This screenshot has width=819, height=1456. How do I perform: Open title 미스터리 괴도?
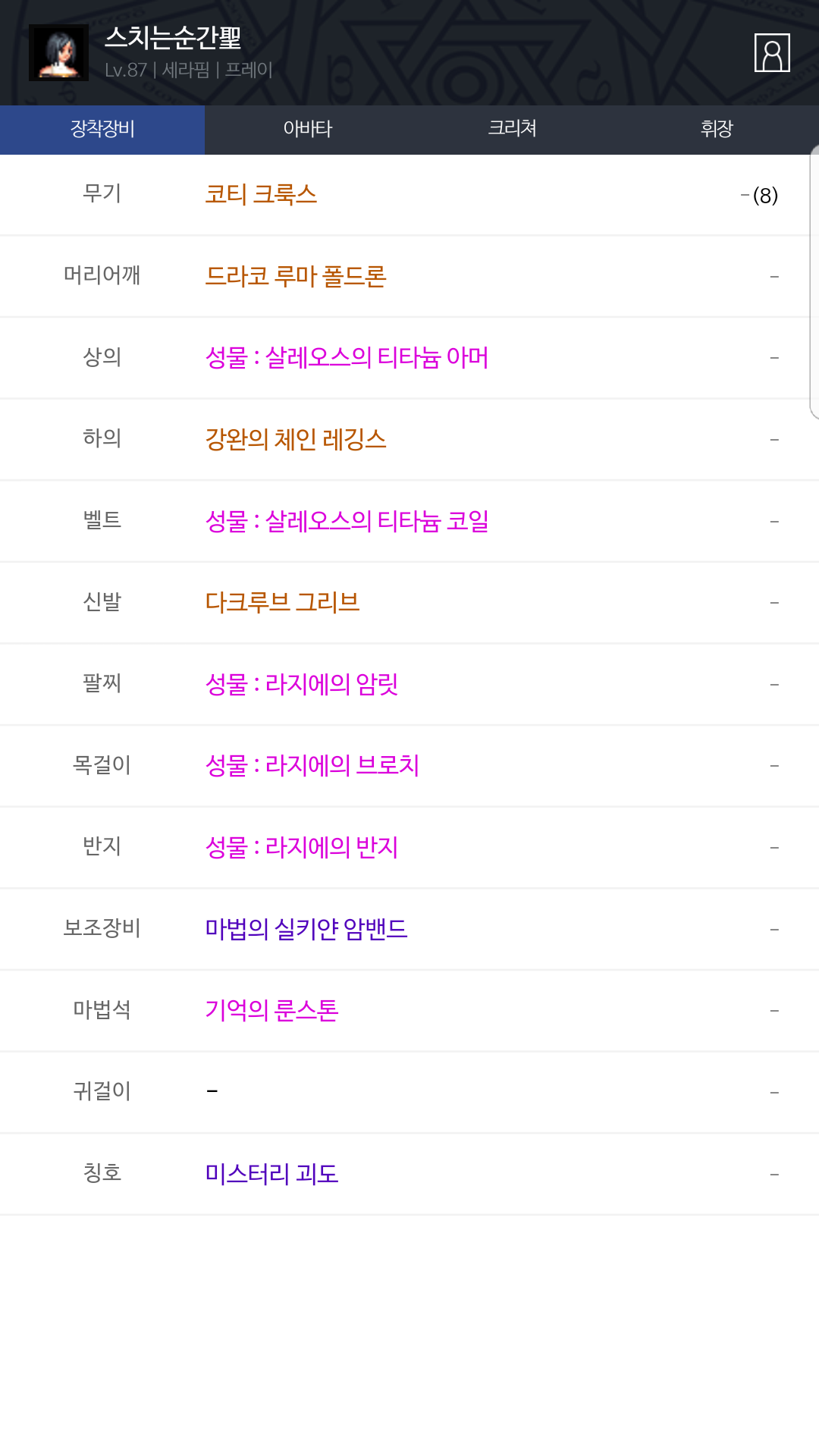271,1174
